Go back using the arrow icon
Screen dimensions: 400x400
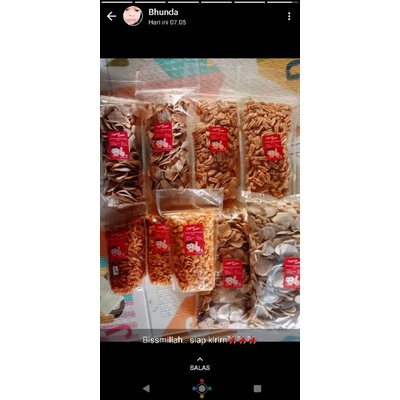pos(111,16)
